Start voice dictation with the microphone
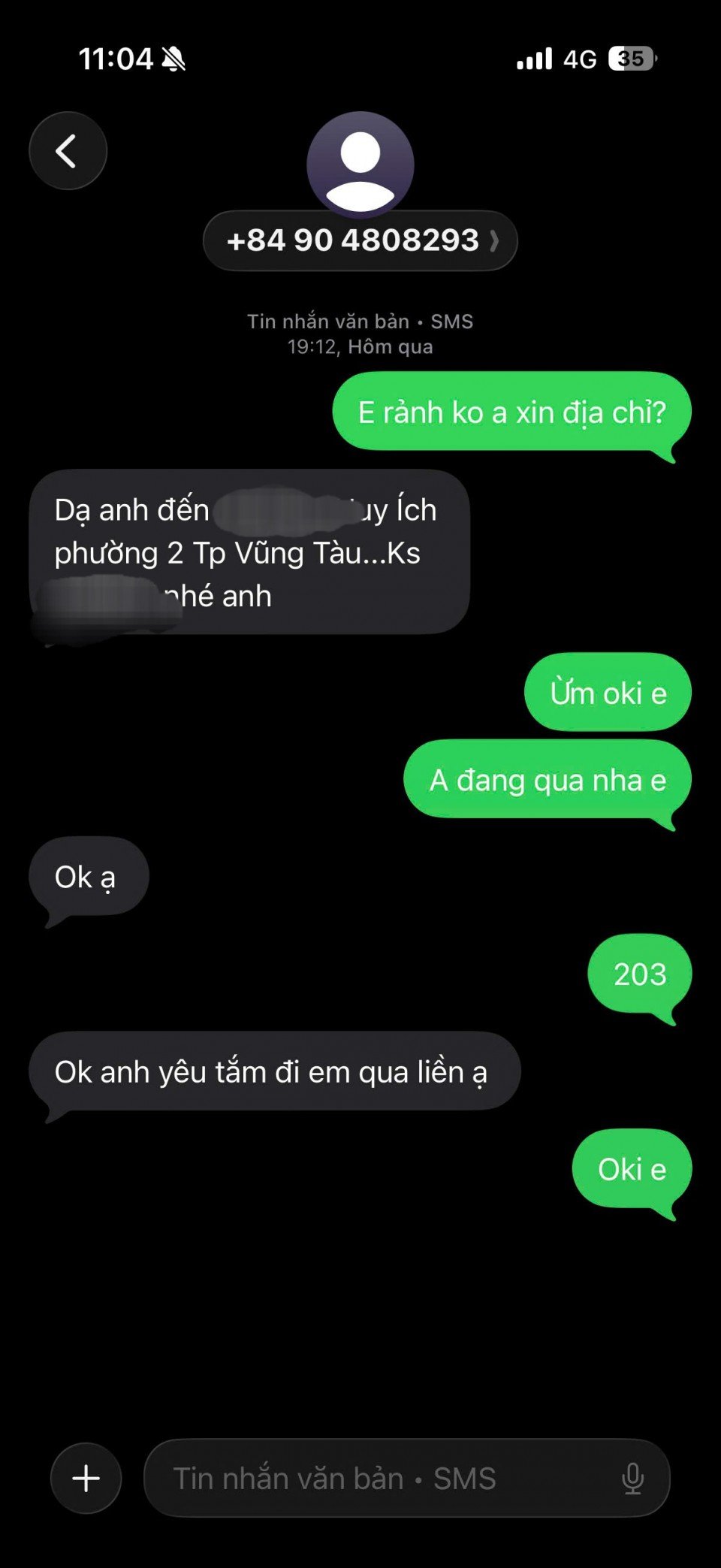This screenshot has height=1568, width=721. [632, 1478]
